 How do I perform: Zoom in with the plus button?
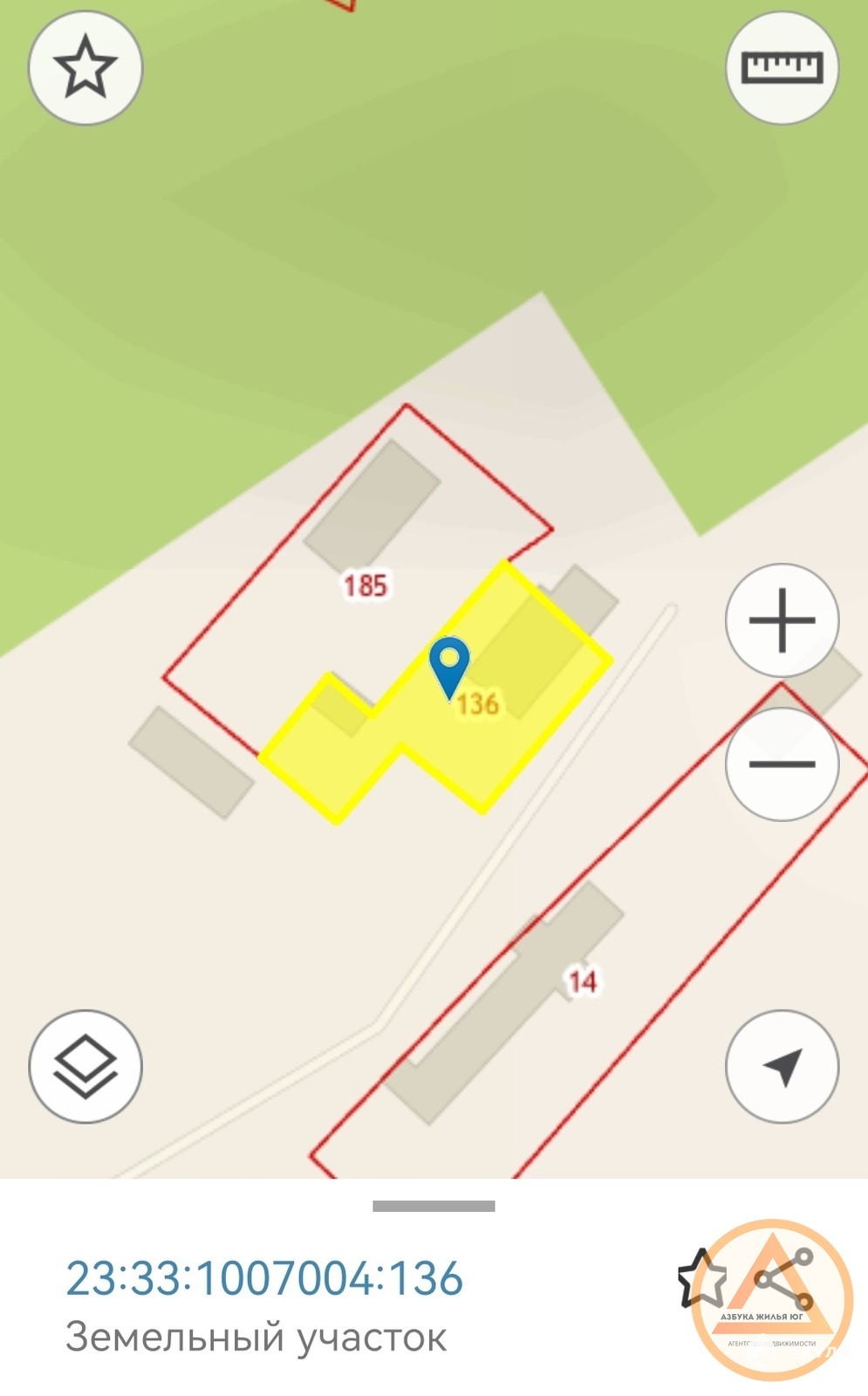click(x=782, y=620)
